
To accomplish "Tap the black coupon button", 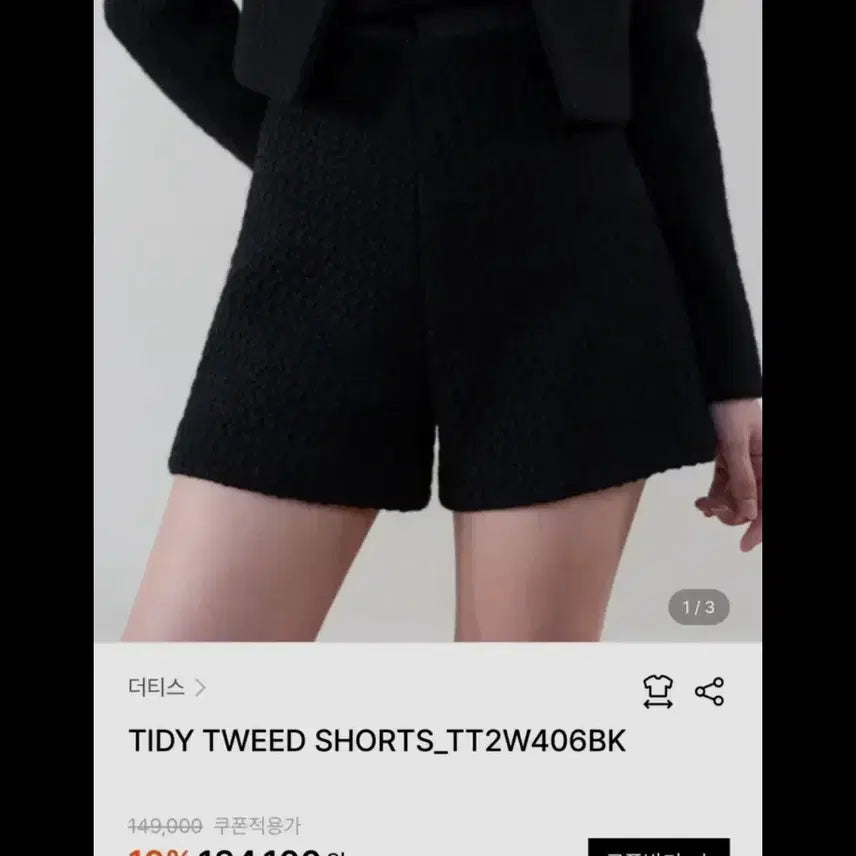I will [659, 848].
